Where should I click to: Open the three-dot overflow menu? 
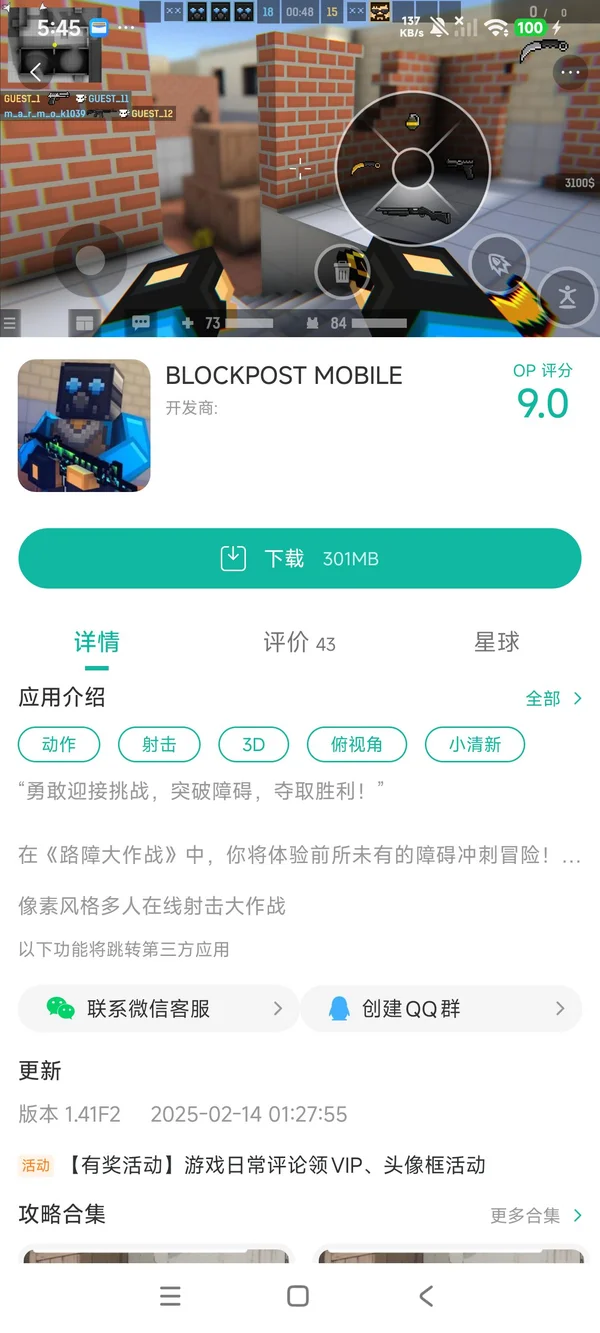[570, 72]
